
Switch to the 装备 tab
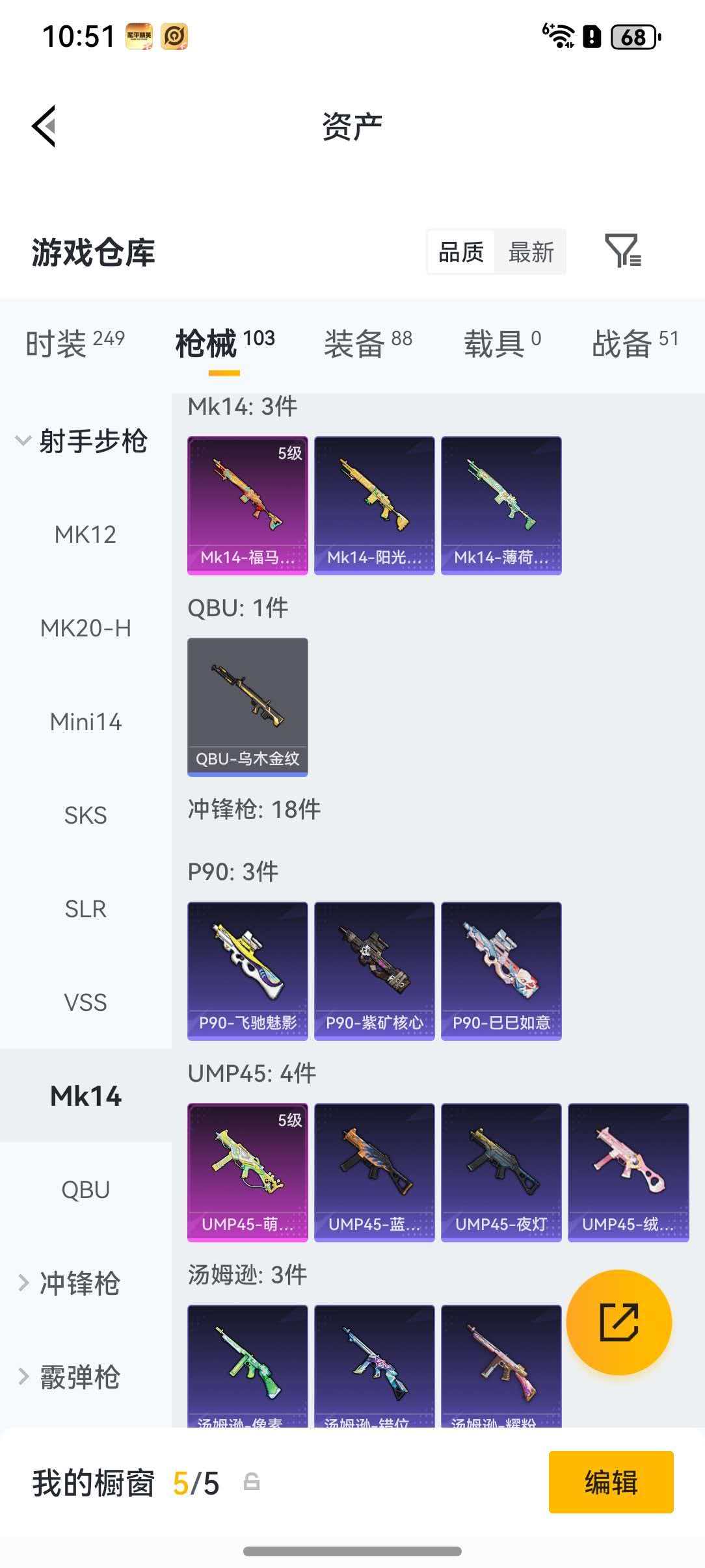(x=368, y=343)
